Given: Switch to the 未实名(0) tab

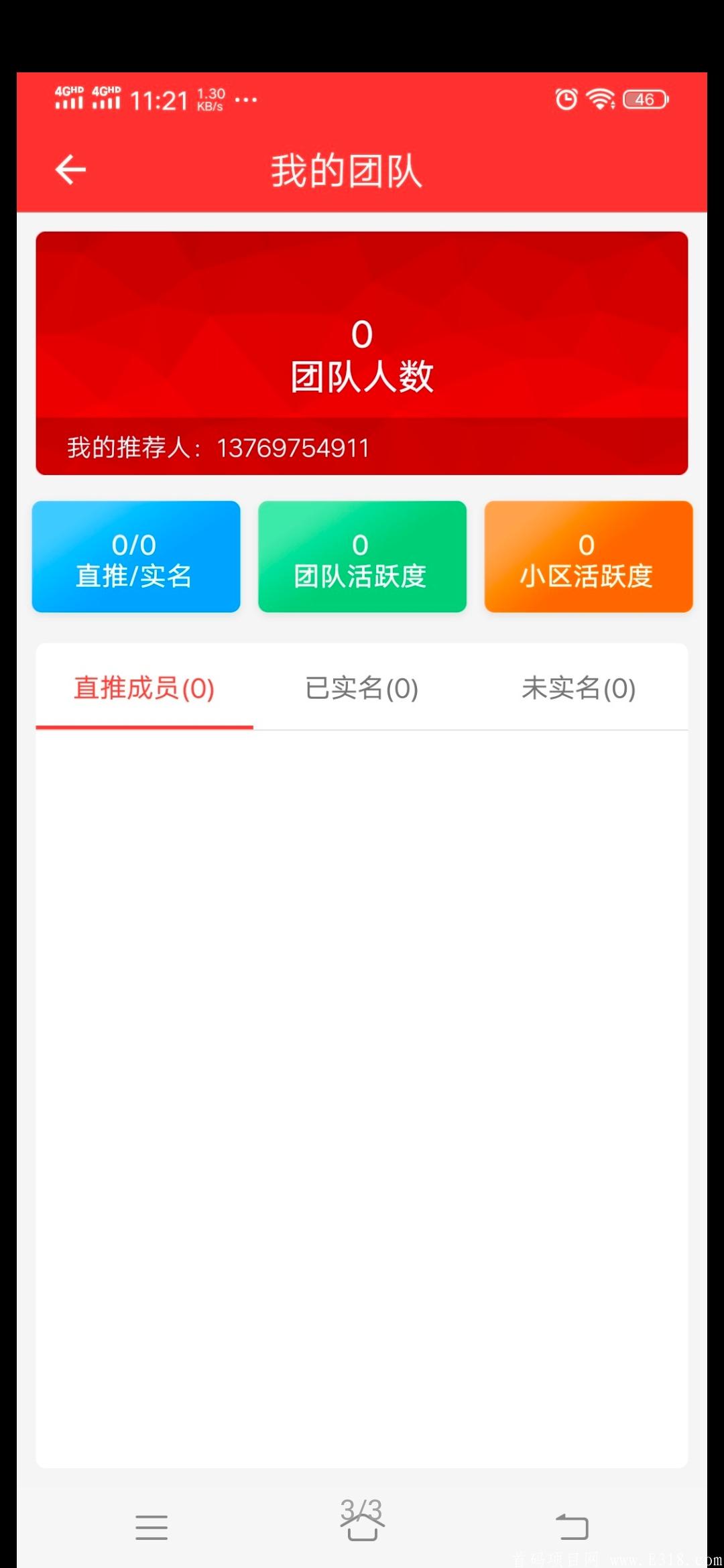Looking at the screenshot, I should point(579,689).
